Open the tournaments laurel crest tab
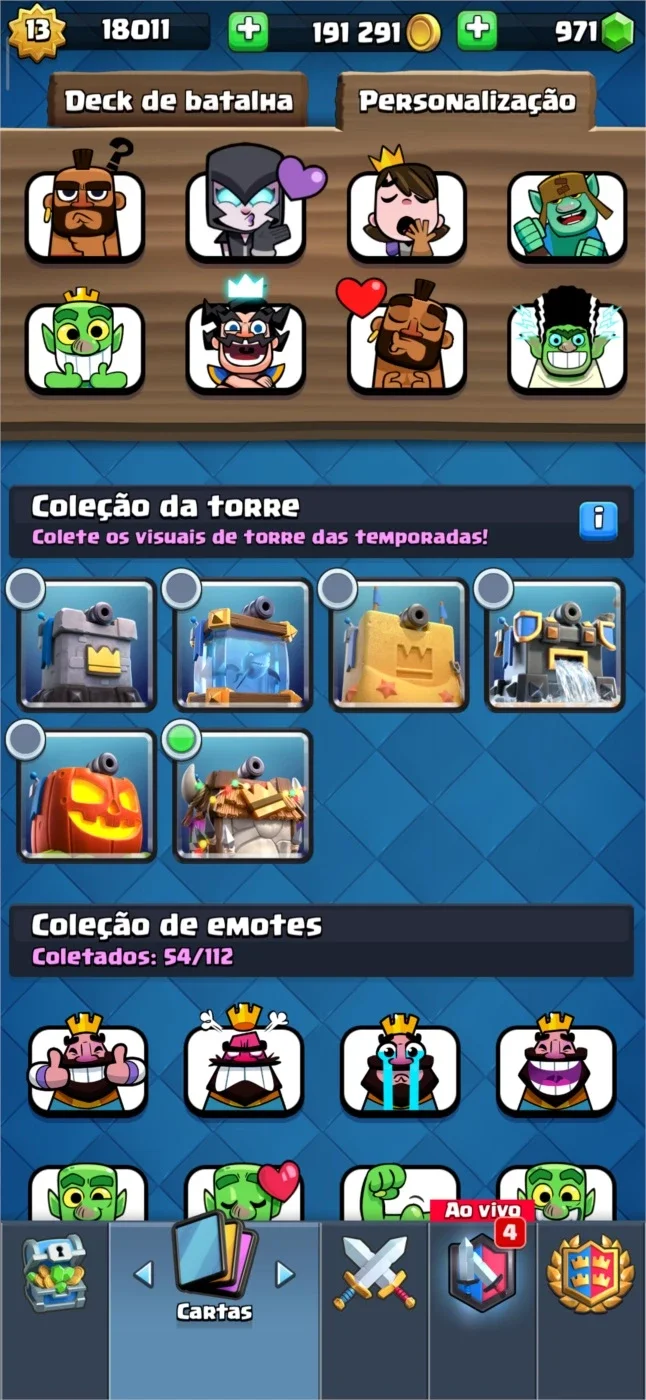This screenshot has height=1400, width=646. (590, 1274)
